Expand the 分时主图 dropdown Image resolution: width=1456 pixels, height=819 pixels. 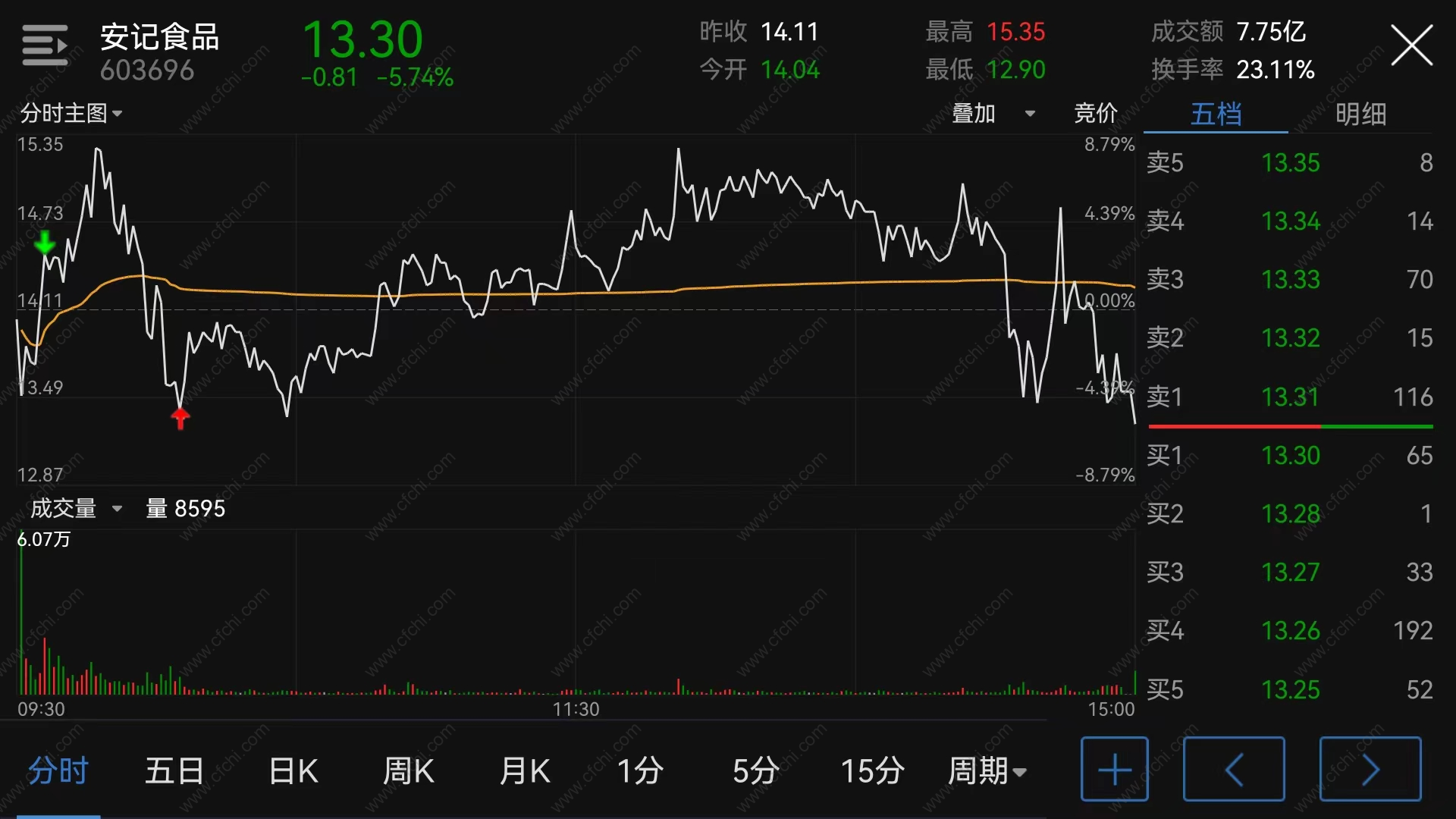pos(71,114)
